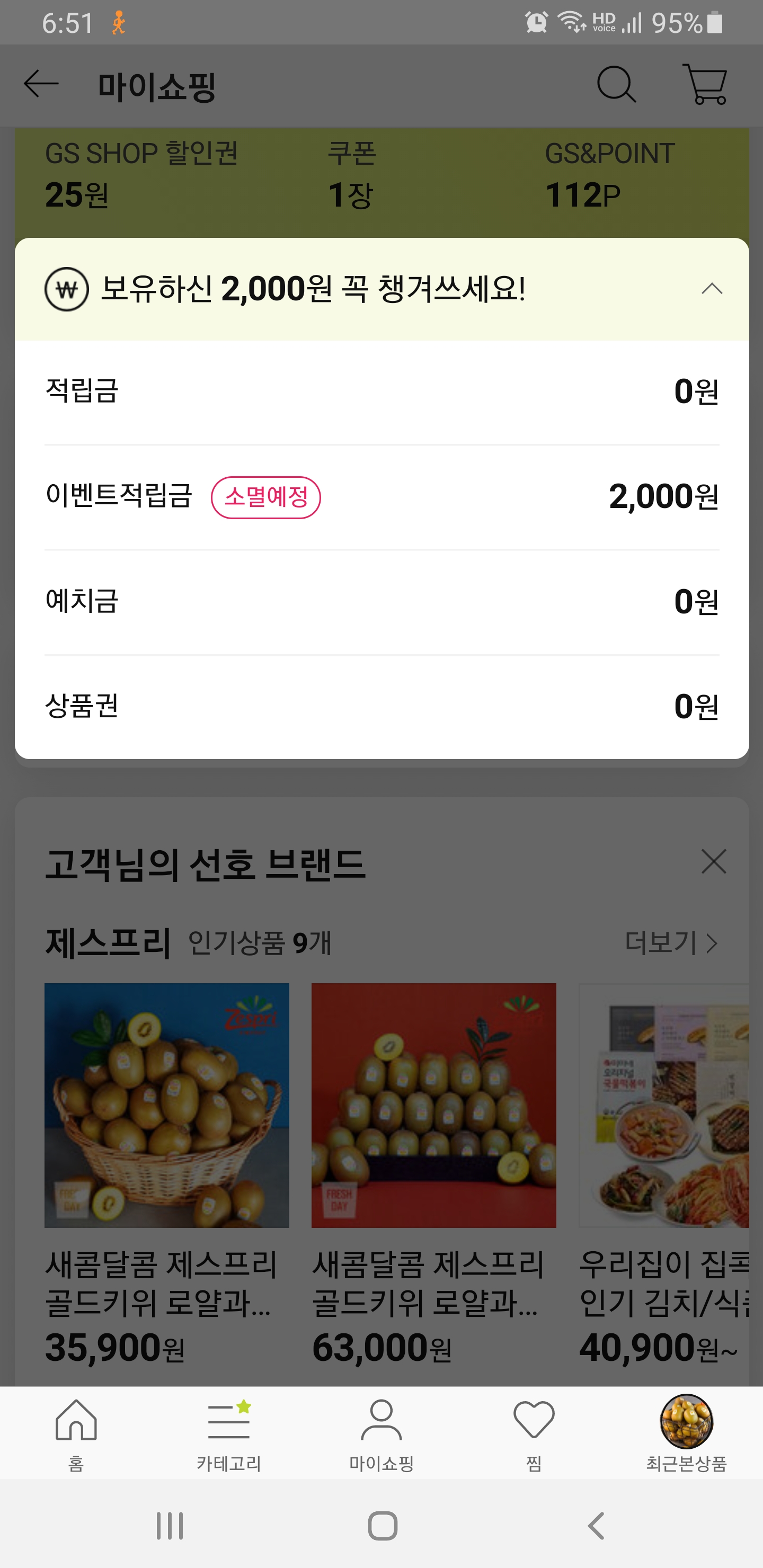Viewport: 763px width, 1568px height.
Task: Dismiss the 고객님의 선호 브랜드 section
Action: [713, 862]
